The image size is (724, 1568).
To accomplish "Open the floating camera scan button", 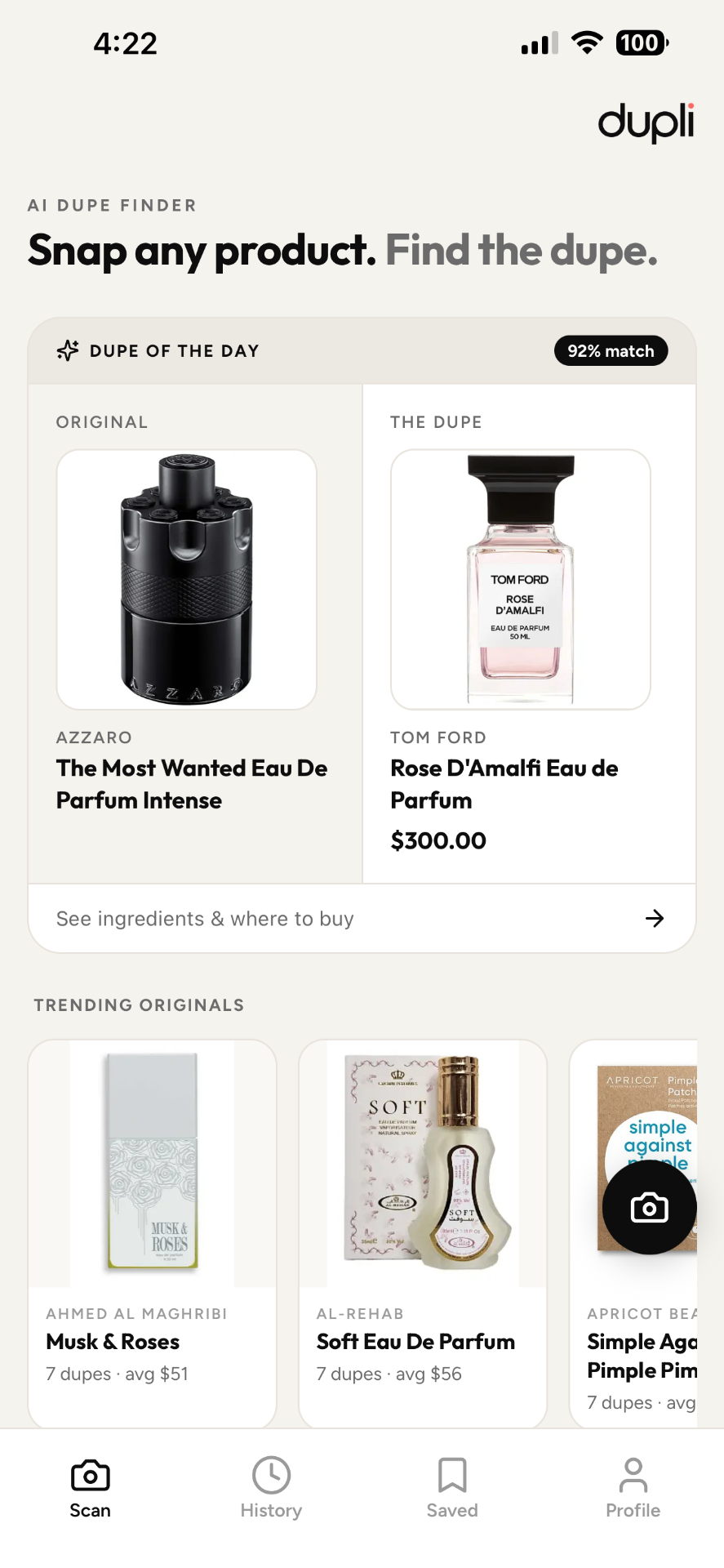I will point(649,1207).
